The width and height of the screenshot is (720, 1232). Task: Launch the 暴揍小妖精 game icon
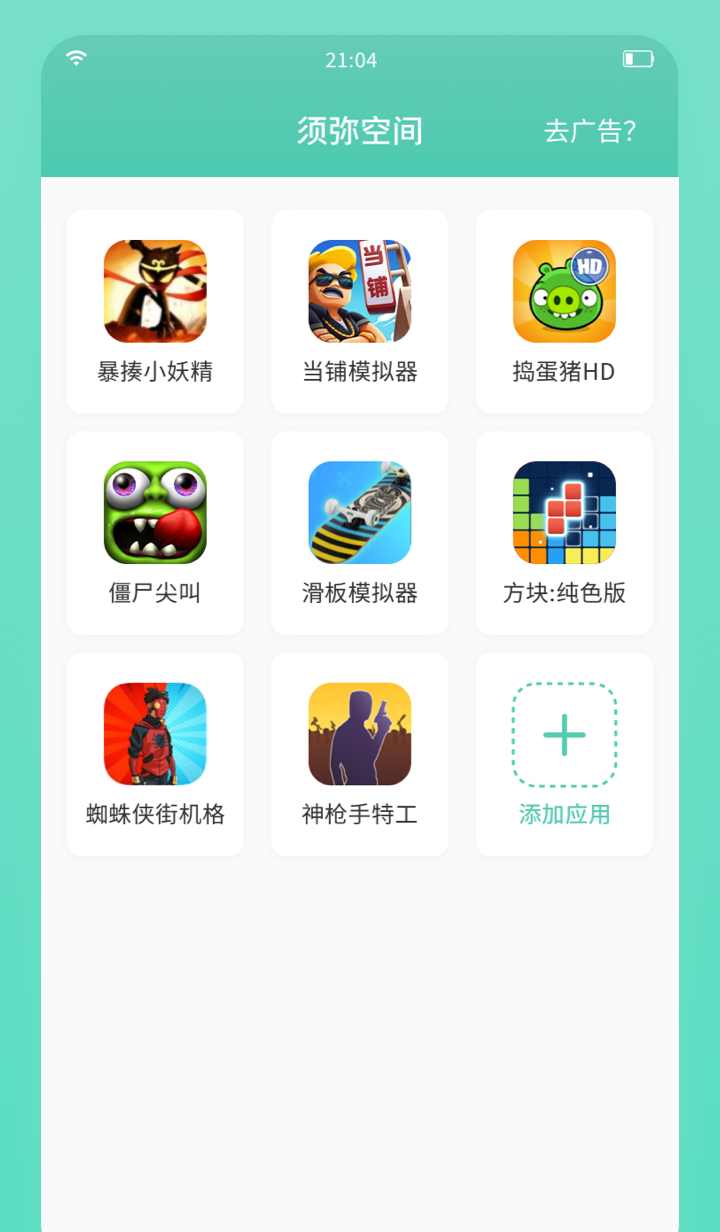click(155, 291)
